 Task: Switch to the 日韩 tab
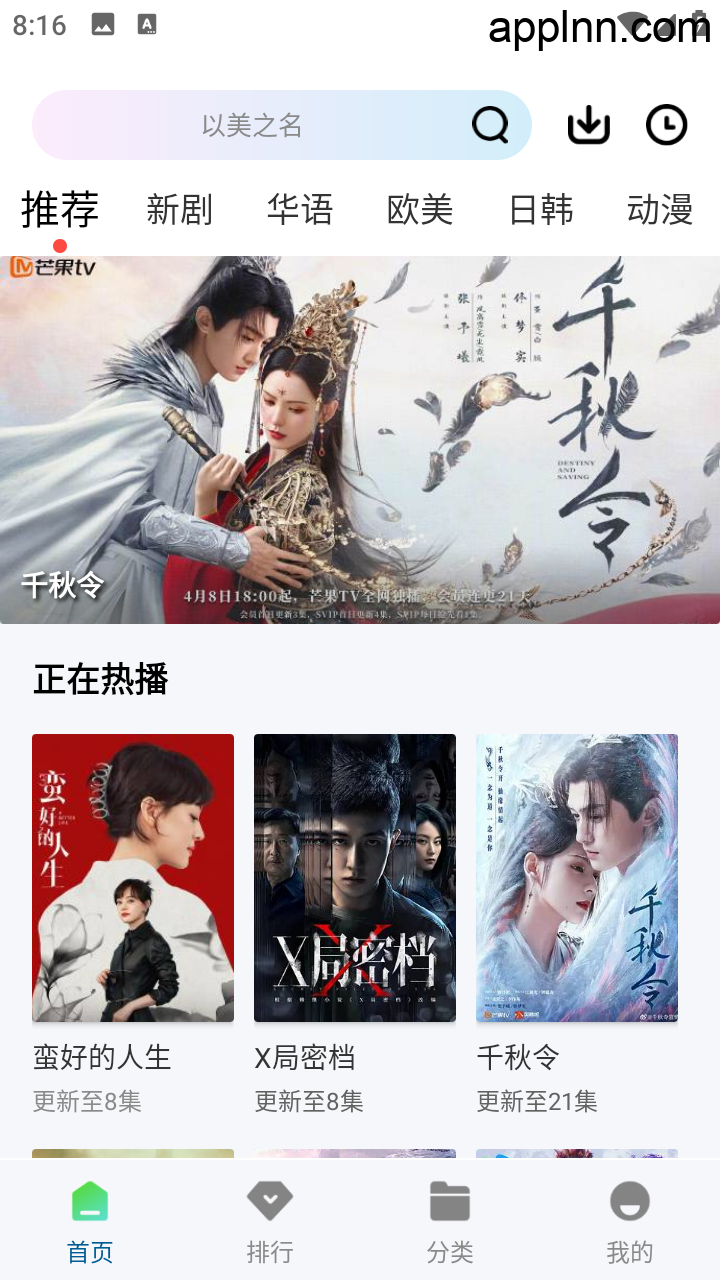[541, 210]
